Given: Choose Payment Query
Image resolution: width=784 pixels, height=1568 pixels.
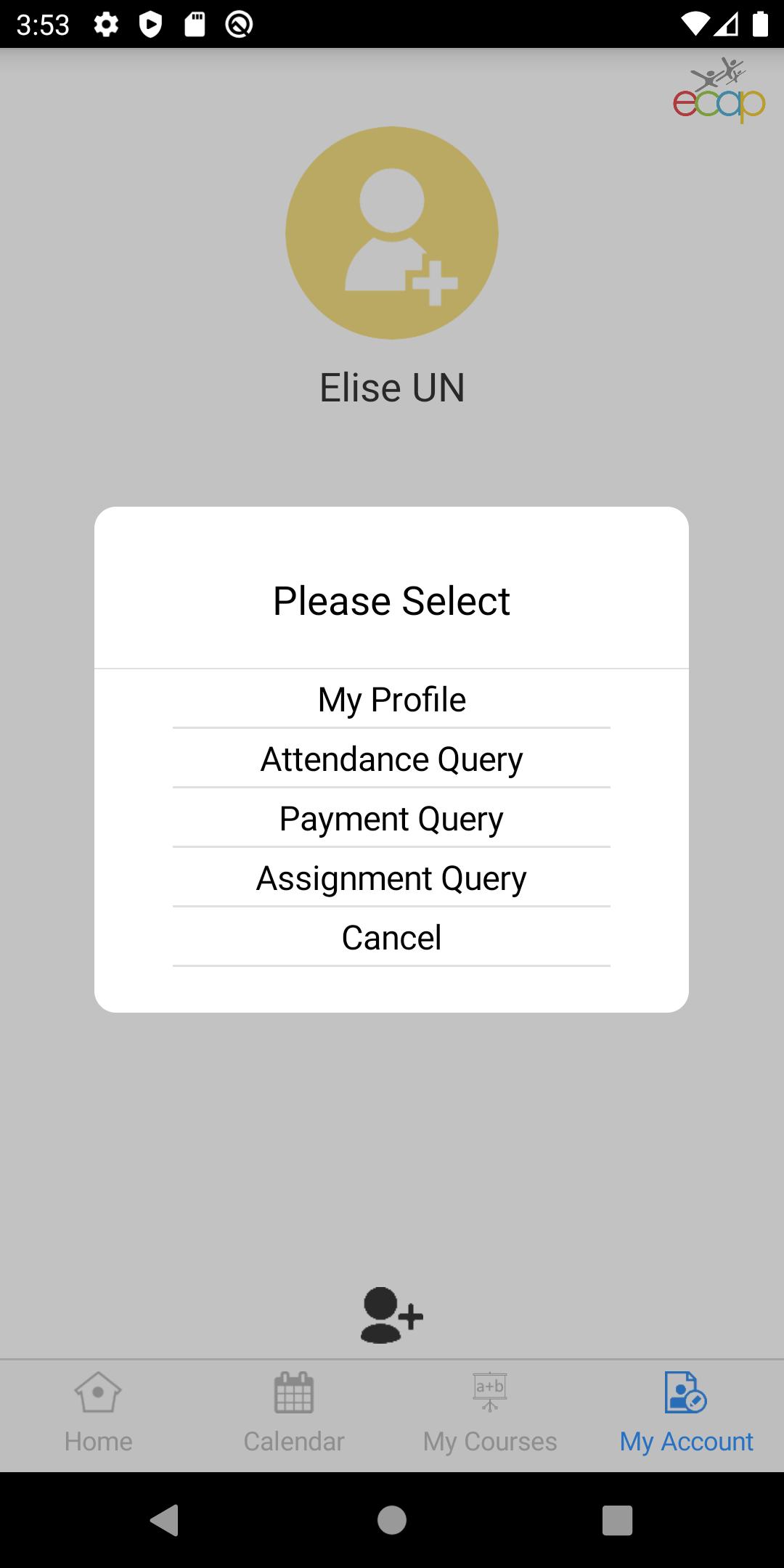Looking at the screenshot, I should point(391,818).
